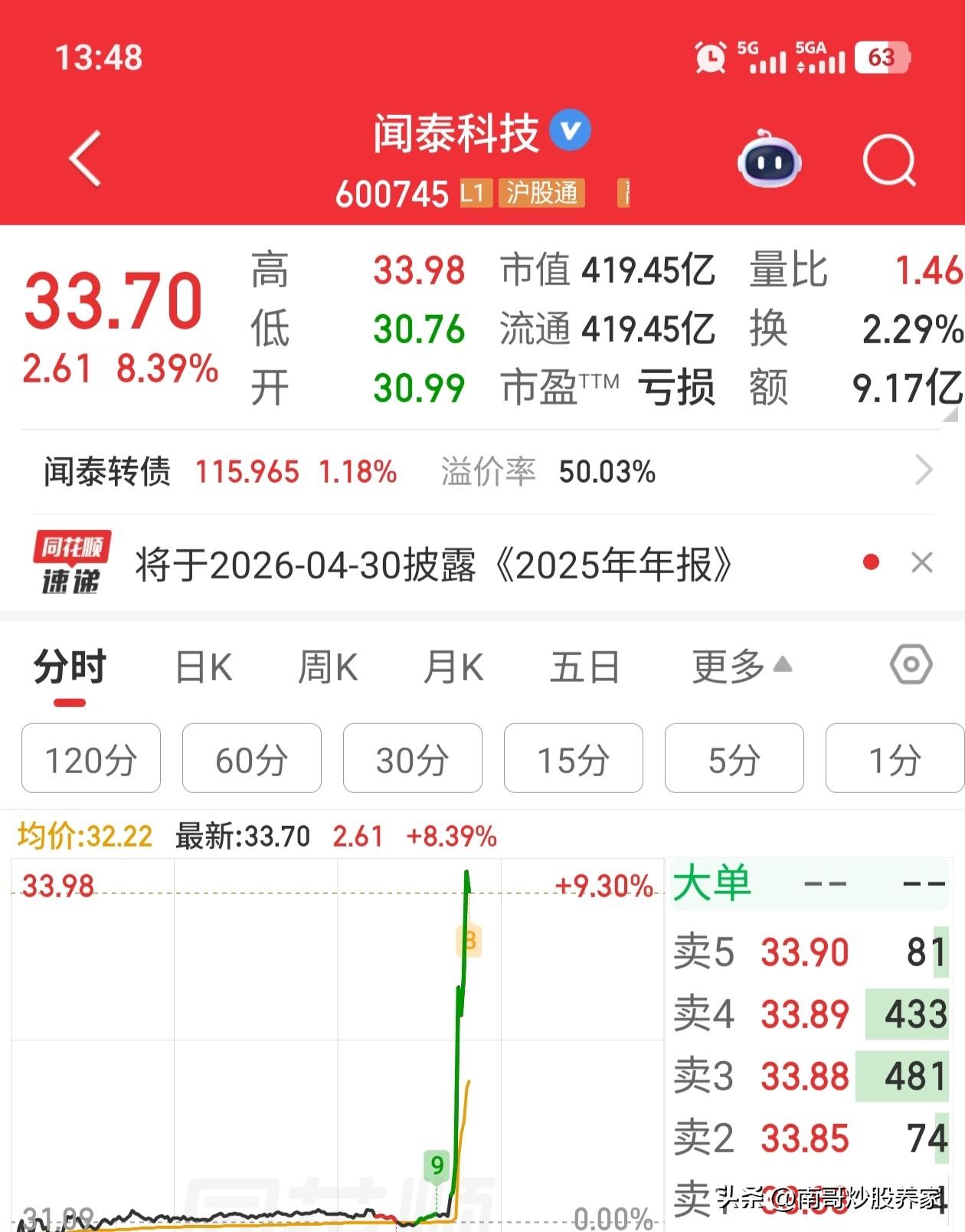Open the search icon
The width and height of the screenshot is (965, 1232).
point(888,161)
